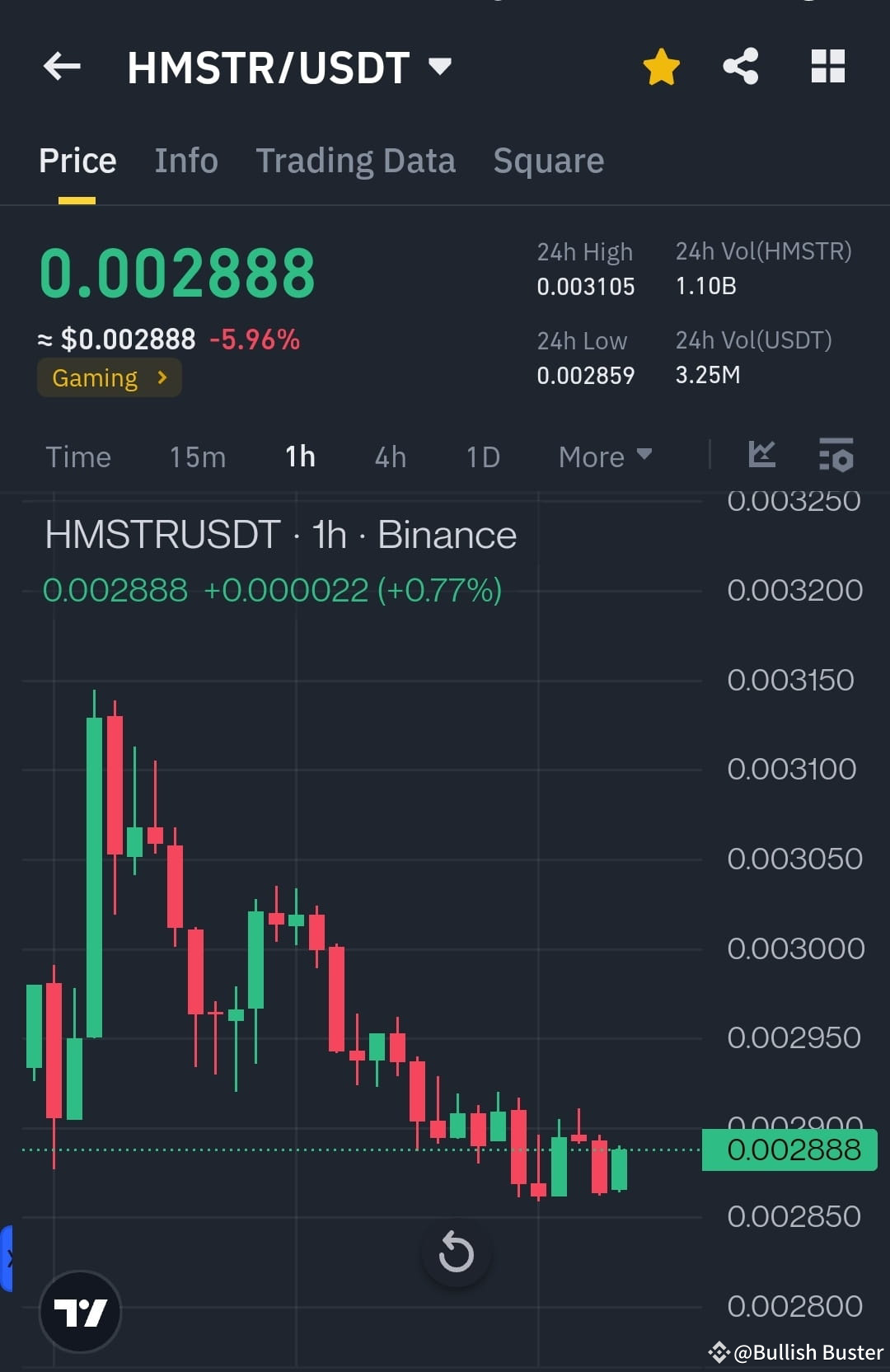The image size is (890, 1372).
Task: Open the HMSTR/USDT pair selector dropdown
Action: (x=284, y=68)
